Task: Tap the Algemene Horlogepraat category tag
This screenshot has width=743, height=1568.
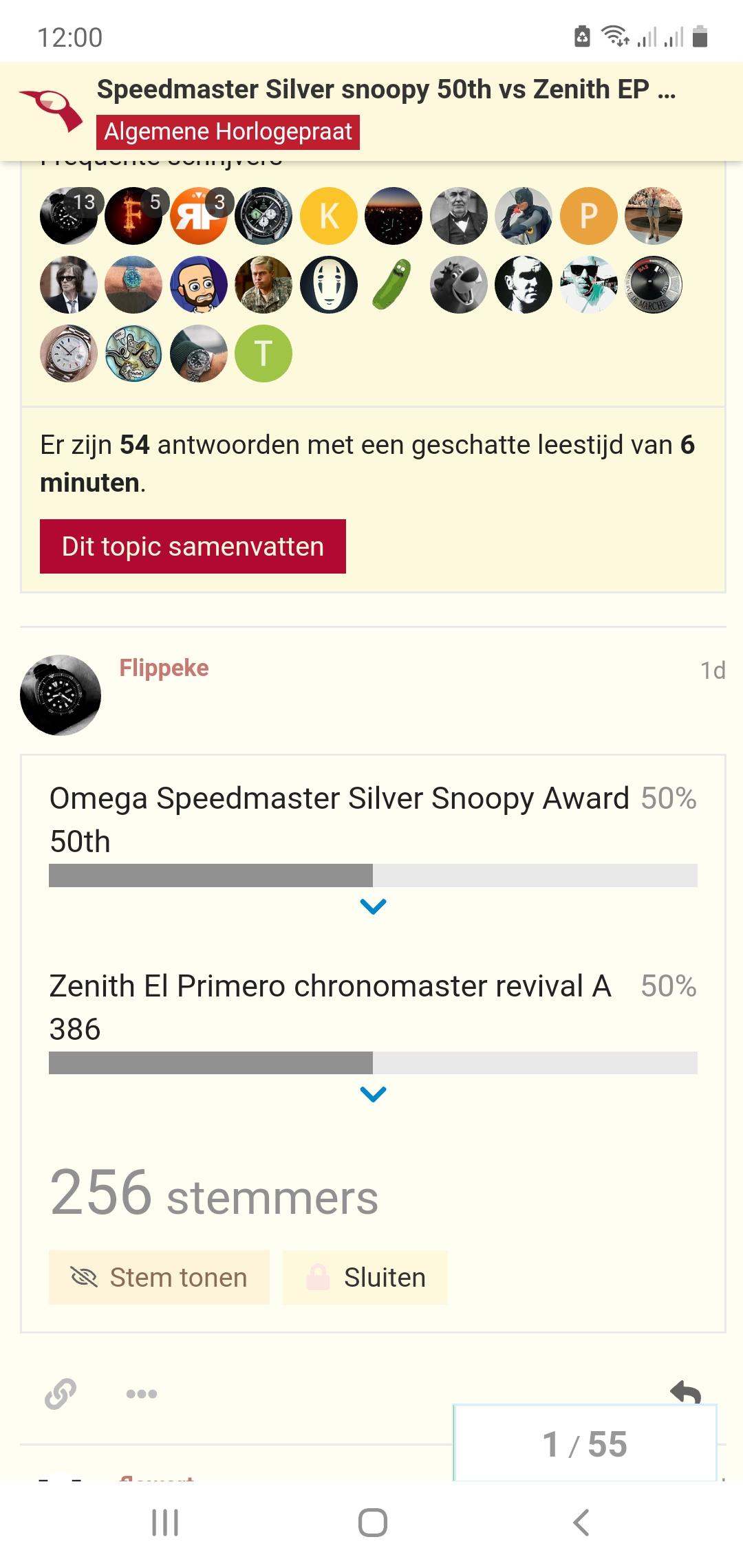Action: click(x=228, y=132)
